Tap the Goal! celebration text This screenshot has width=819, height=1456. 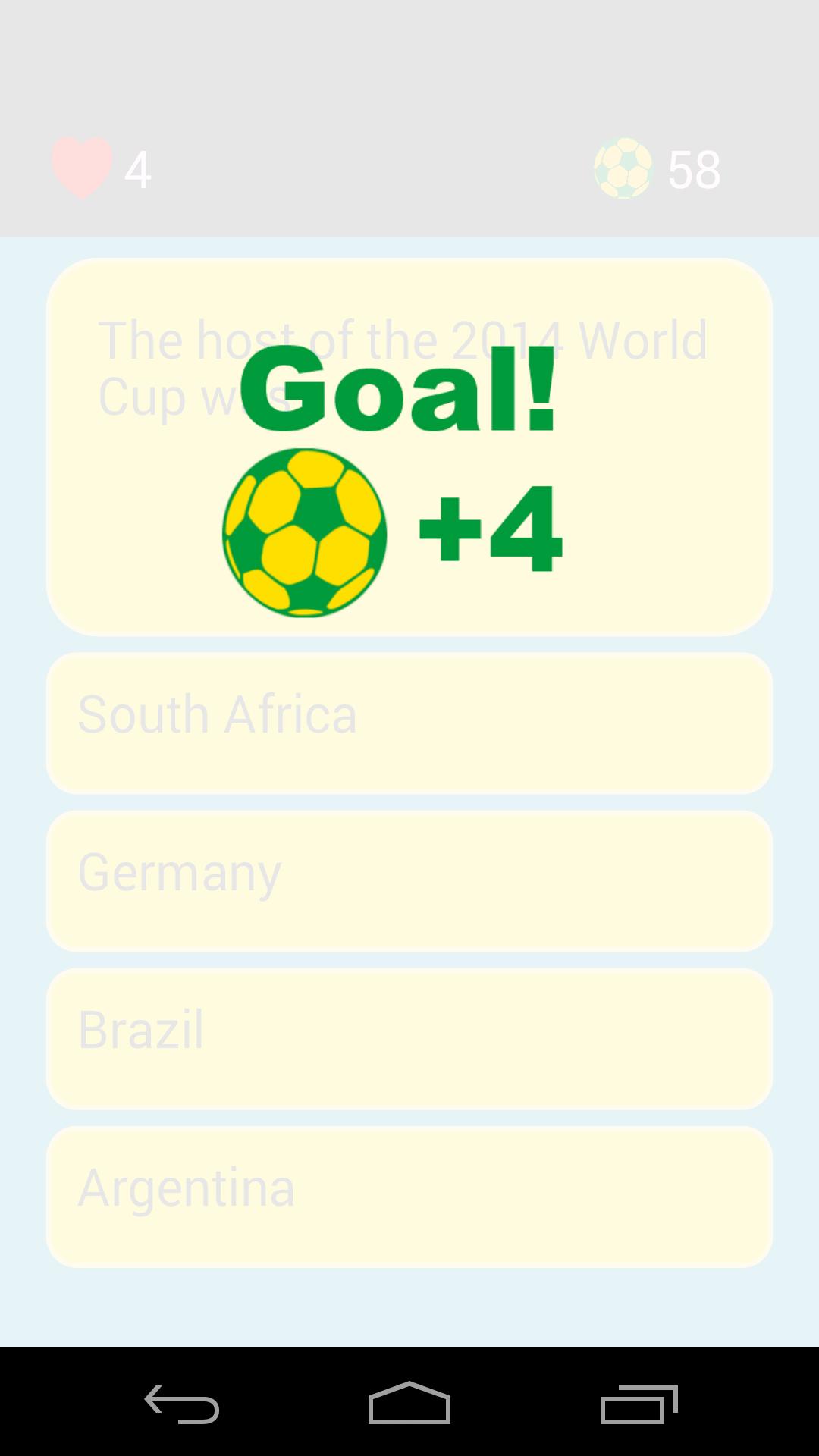click(397, 394)
